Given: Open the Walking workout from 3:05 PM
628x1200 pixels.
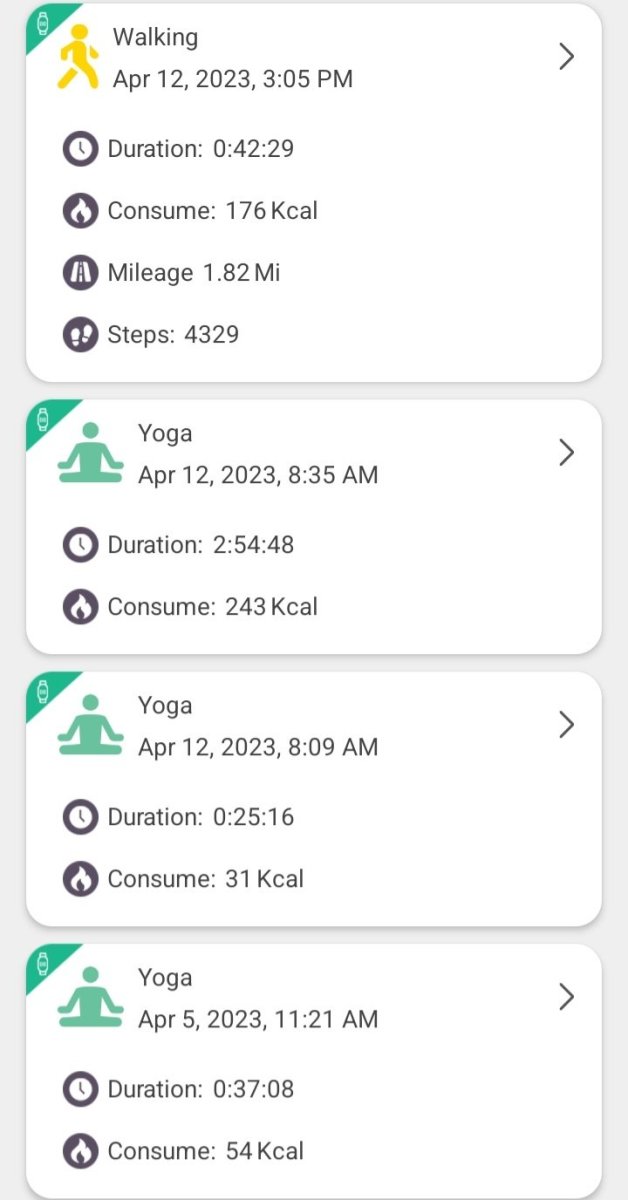Looking at the screenshot, I should [x=313, y=192].
